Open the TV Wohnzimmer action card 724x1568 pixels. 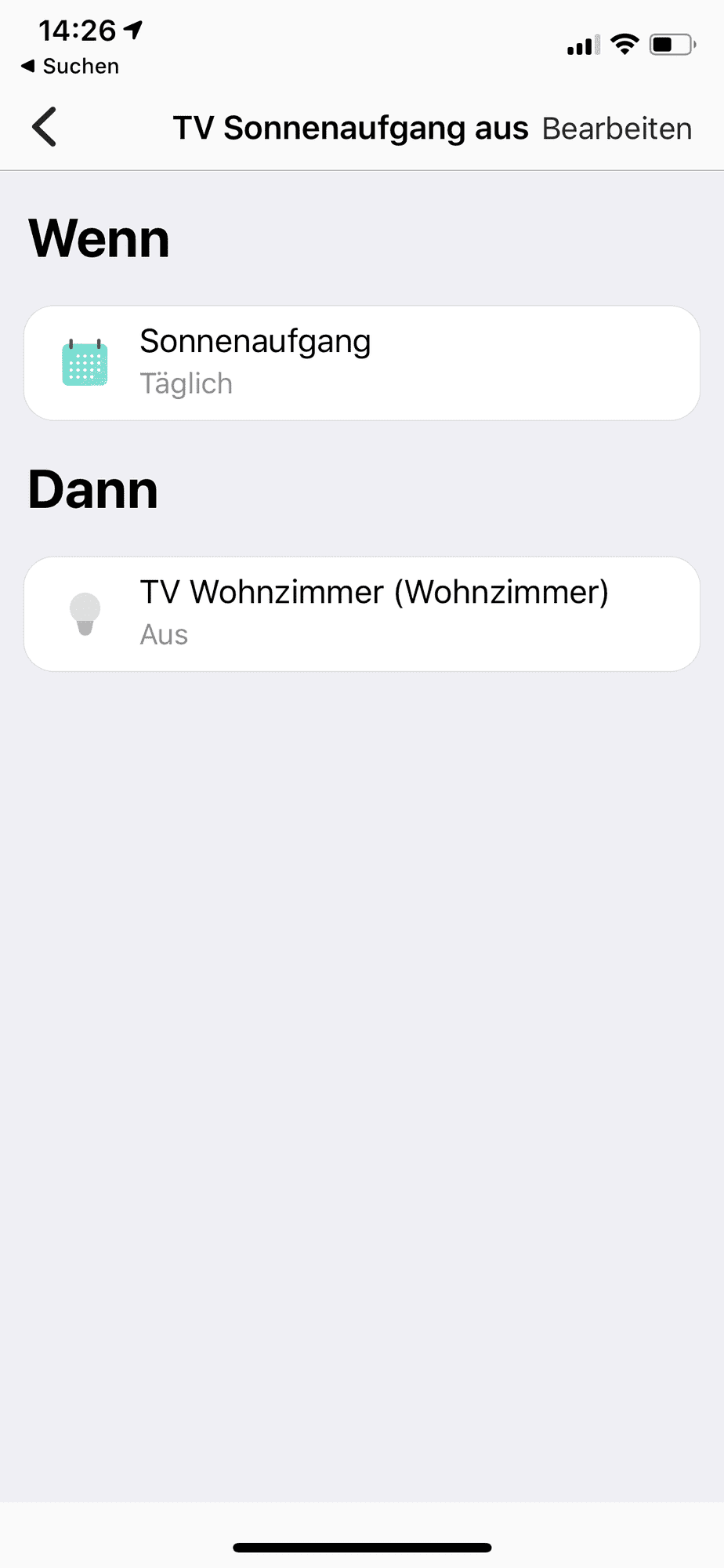click(x=361, y=614)
